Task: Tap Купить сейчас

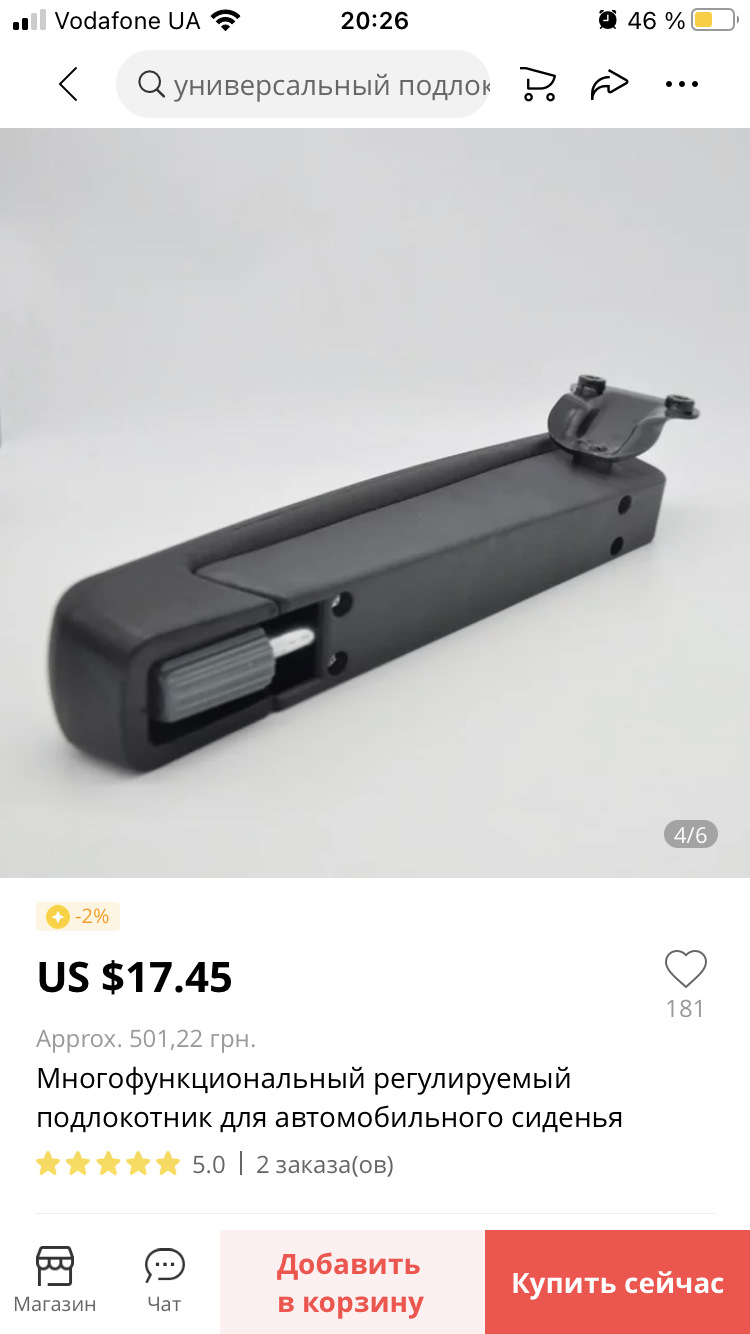Action: [x=617, y=1283]
